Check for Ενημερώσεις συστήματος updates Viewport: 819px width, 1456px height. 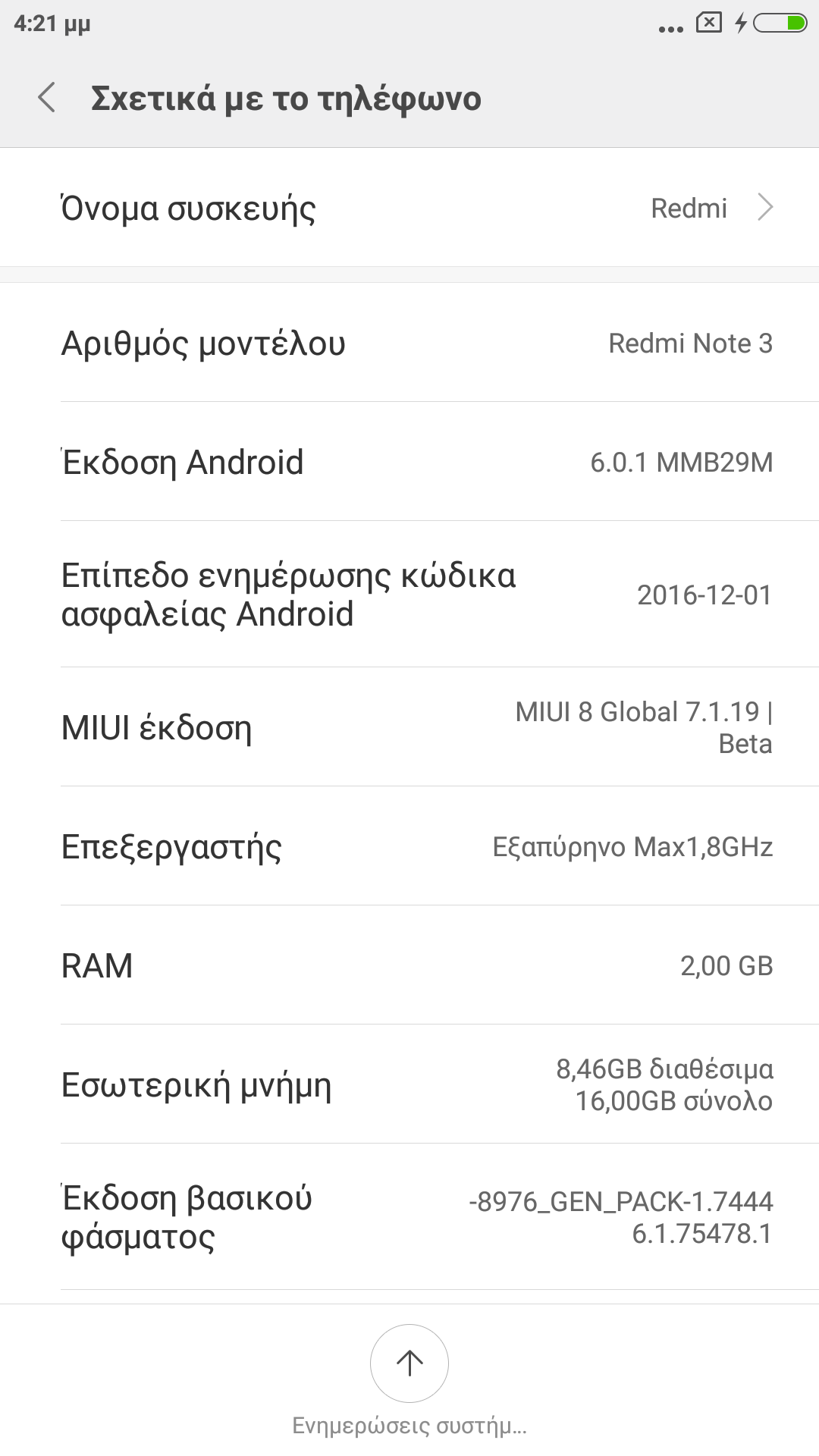[409, 1365]
